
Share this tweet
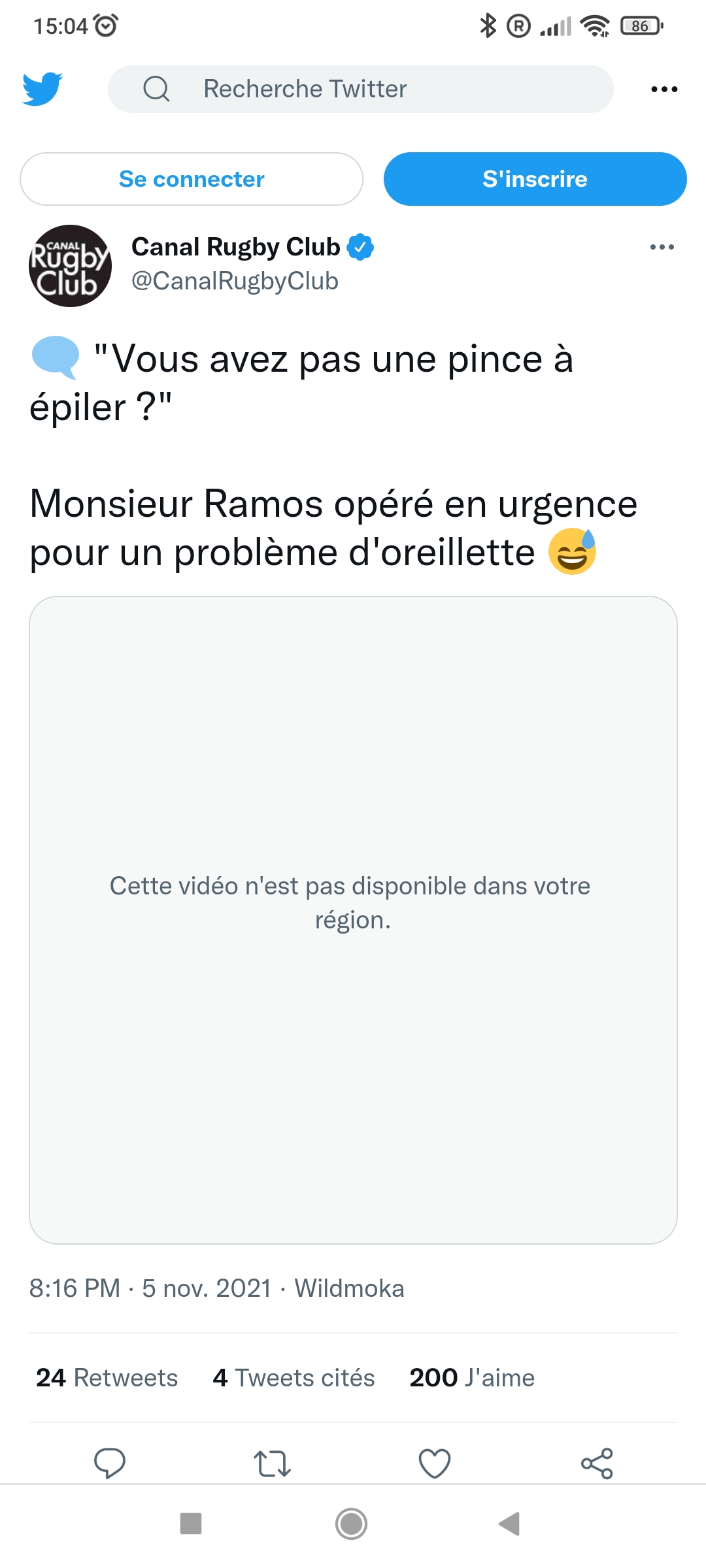pos(597,1463)
